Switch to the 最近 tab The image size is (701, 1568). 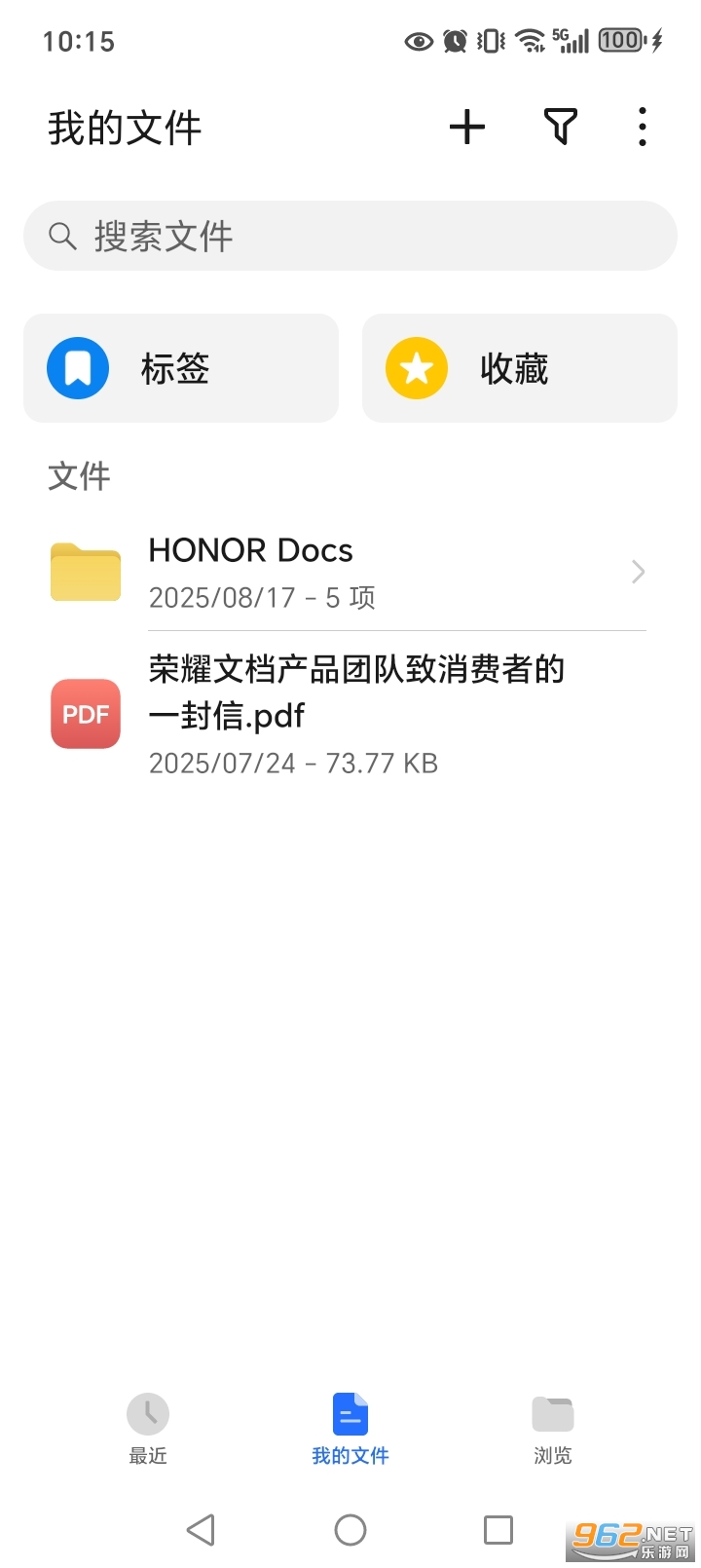(x=148, y=1430)
